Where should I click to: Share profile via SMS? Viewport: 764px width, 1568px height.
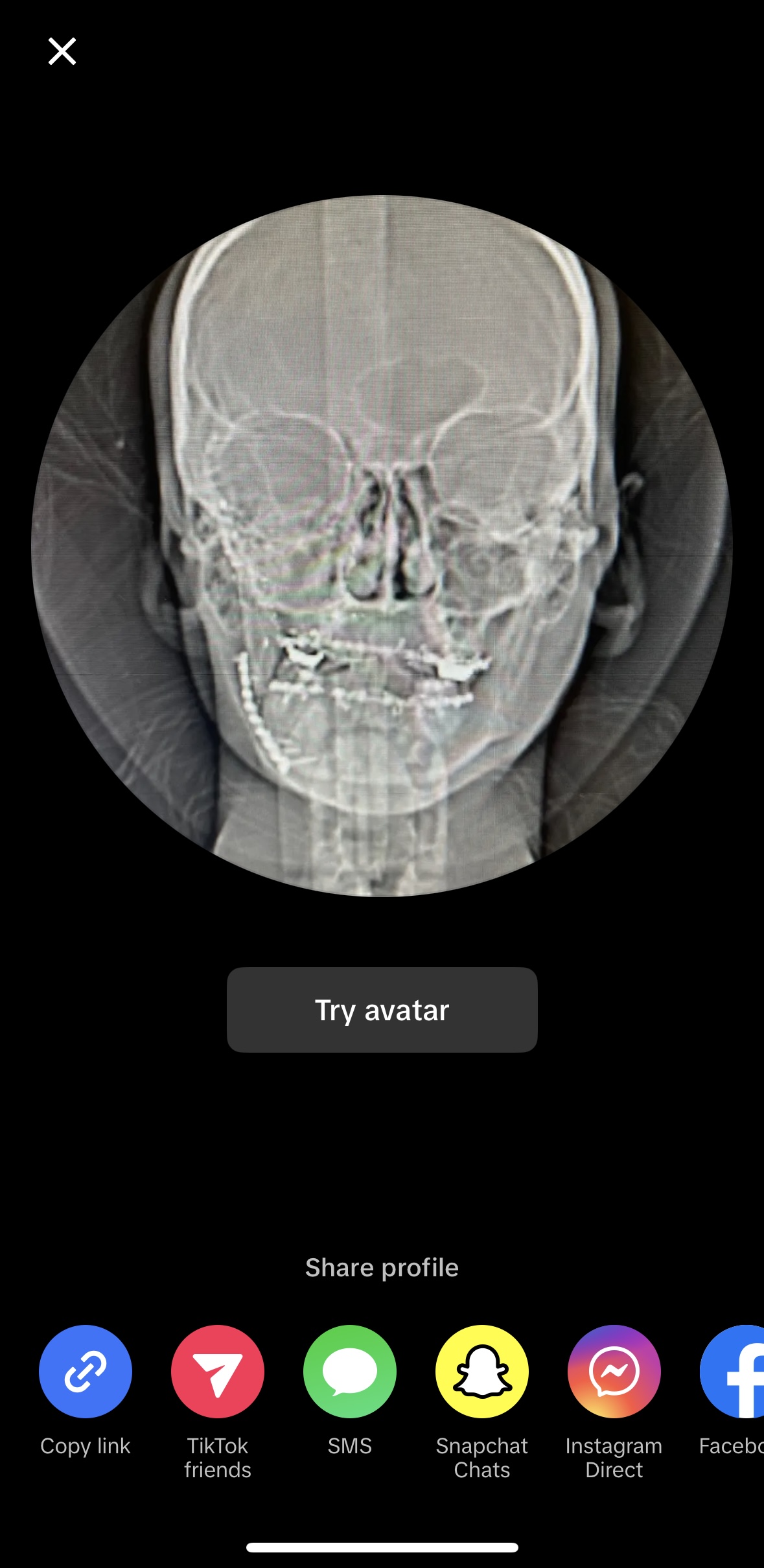coord(350,1371)
